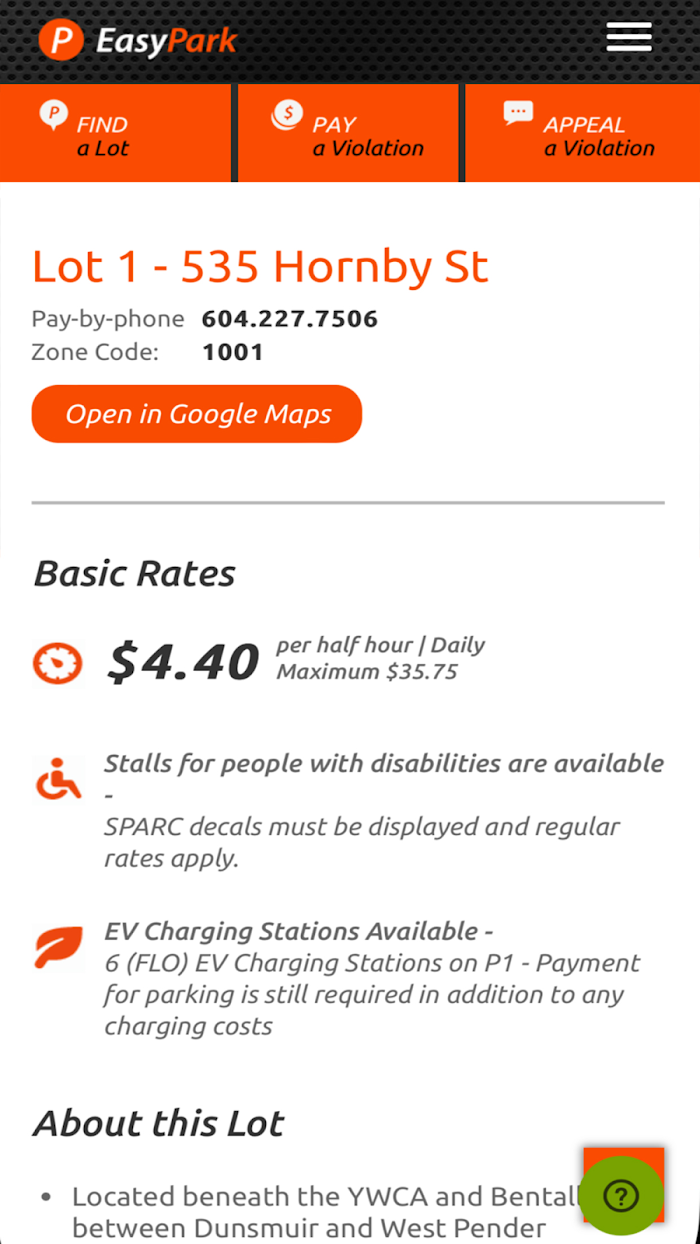This screenshot has height=1244, width=700.
Task: Open the hamburger menu
Action: coord(629,38)
